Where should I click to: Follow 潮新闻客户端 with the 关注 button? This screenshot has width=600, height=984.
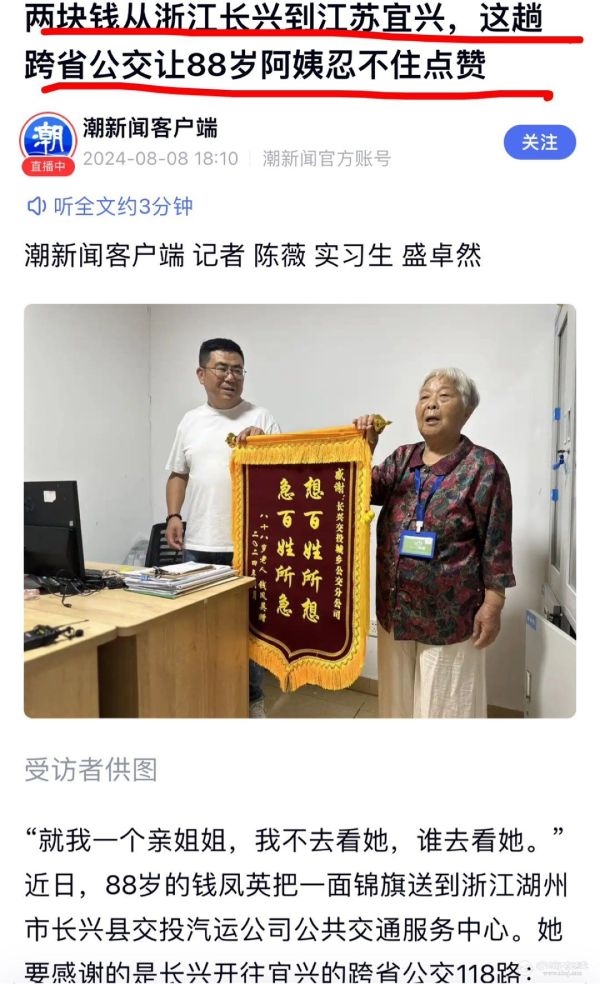[x=539, y=142]
